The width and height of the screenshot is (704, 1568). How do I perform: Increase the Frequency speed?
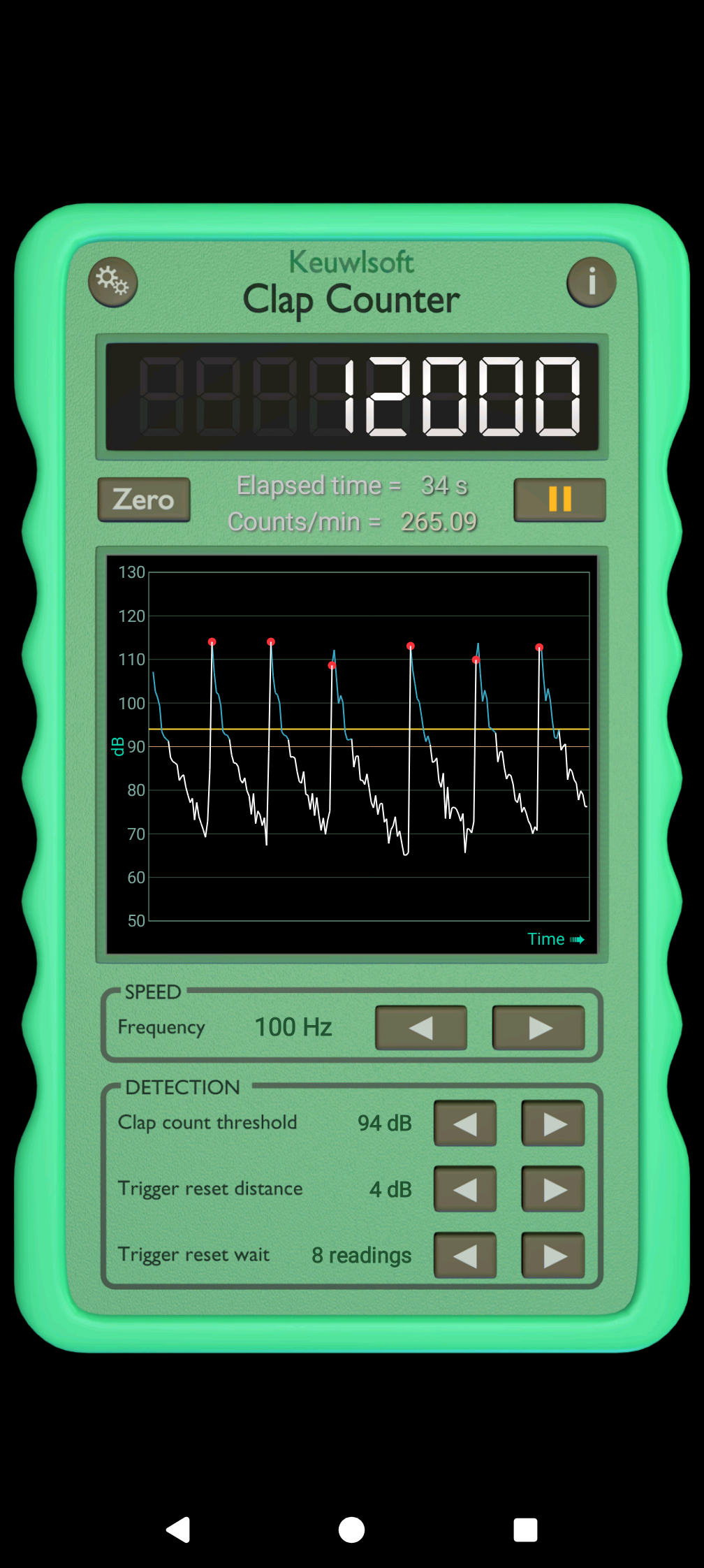click(x=538, y=1028)
